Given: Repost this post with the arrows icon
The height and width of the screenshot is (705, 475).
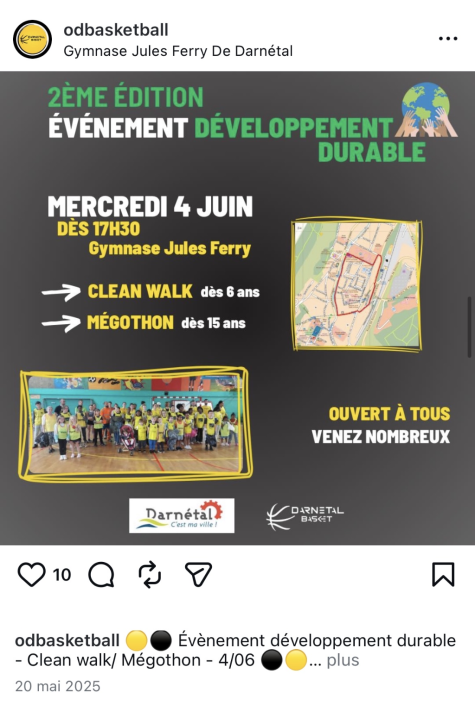Looking at the screenshot, I should tap(150, 575).
